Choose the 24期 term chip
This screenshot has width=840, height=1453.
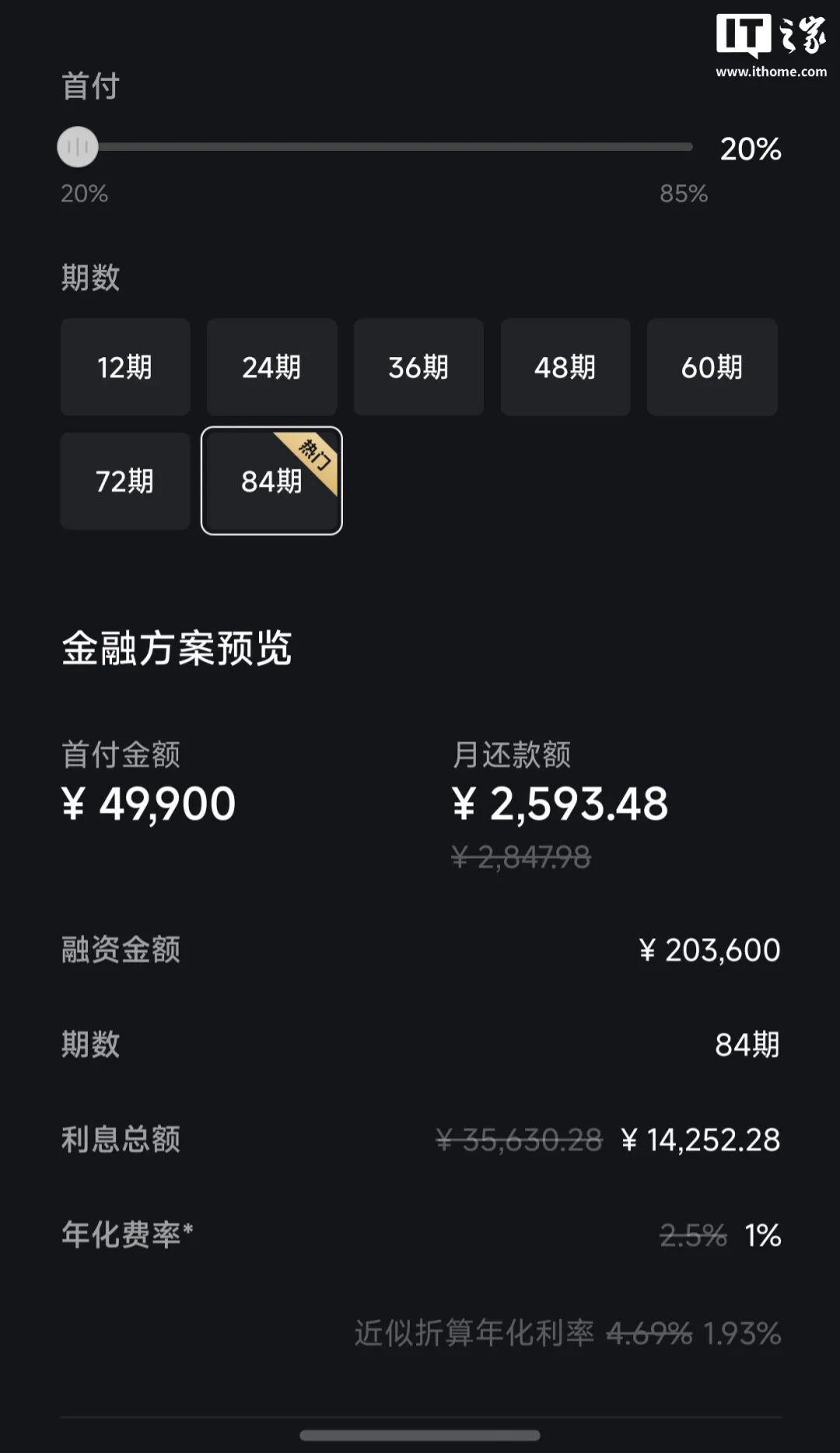tap(271, 366)
